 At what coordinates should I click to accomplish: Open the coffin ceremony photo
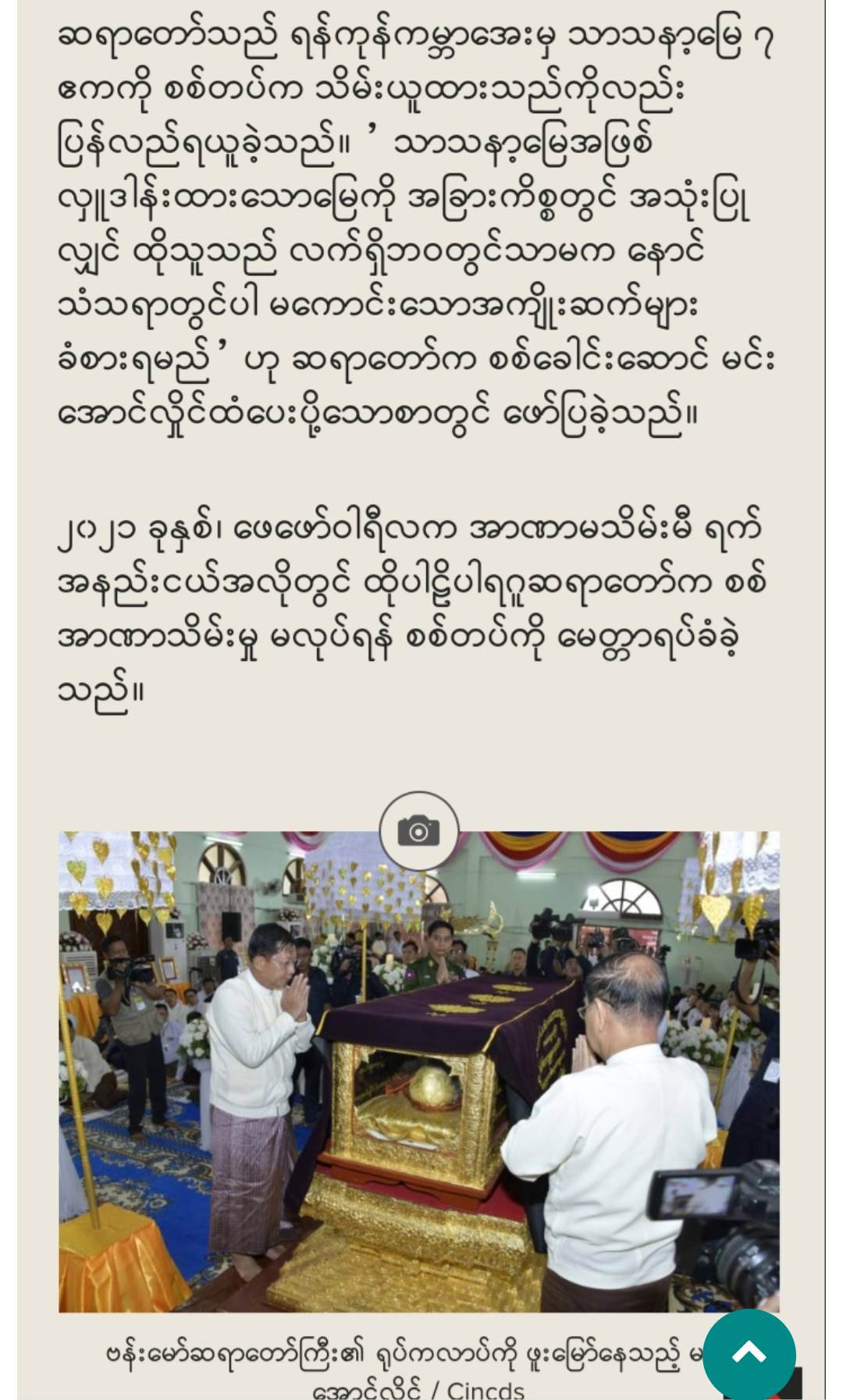[418, 1077]
